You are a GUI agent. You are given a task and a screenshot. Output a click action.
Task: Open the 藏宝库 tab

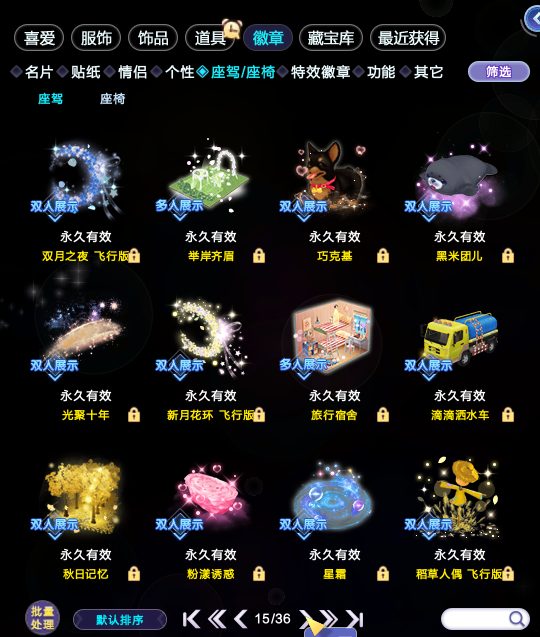point(330,38)
